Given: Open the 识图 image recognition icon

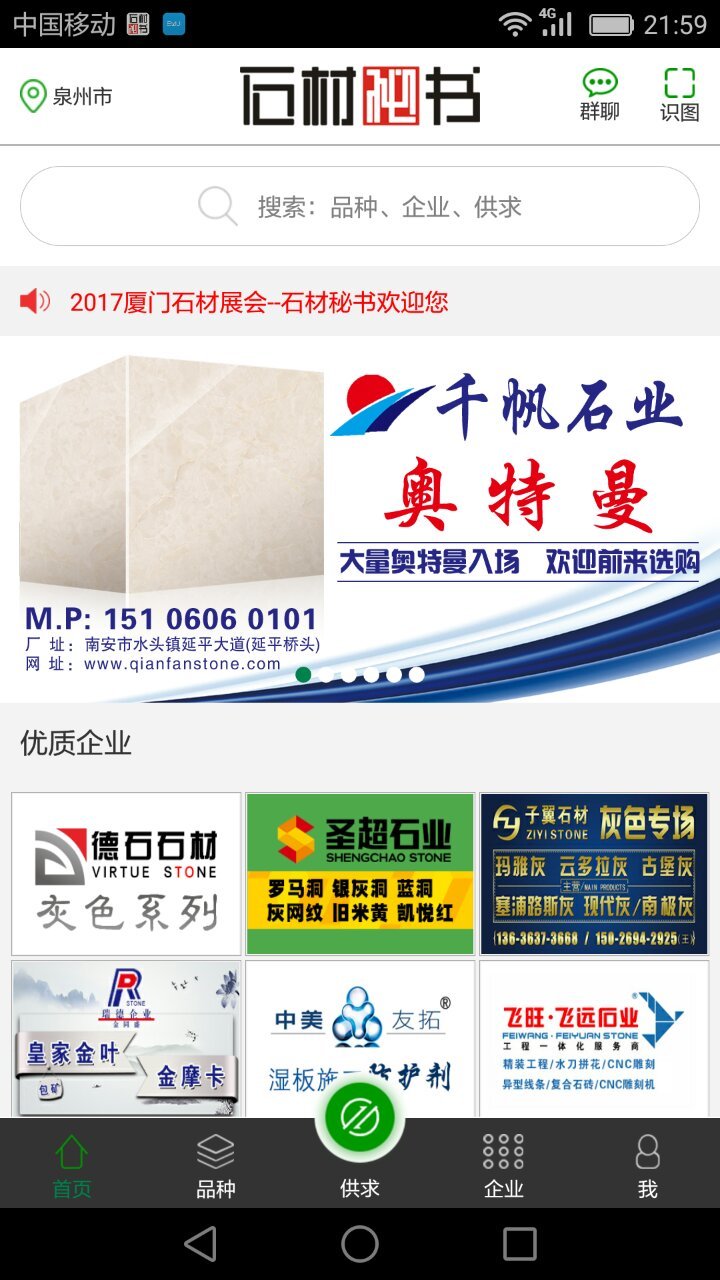Looking at the screenshot, I should point(682,95).
